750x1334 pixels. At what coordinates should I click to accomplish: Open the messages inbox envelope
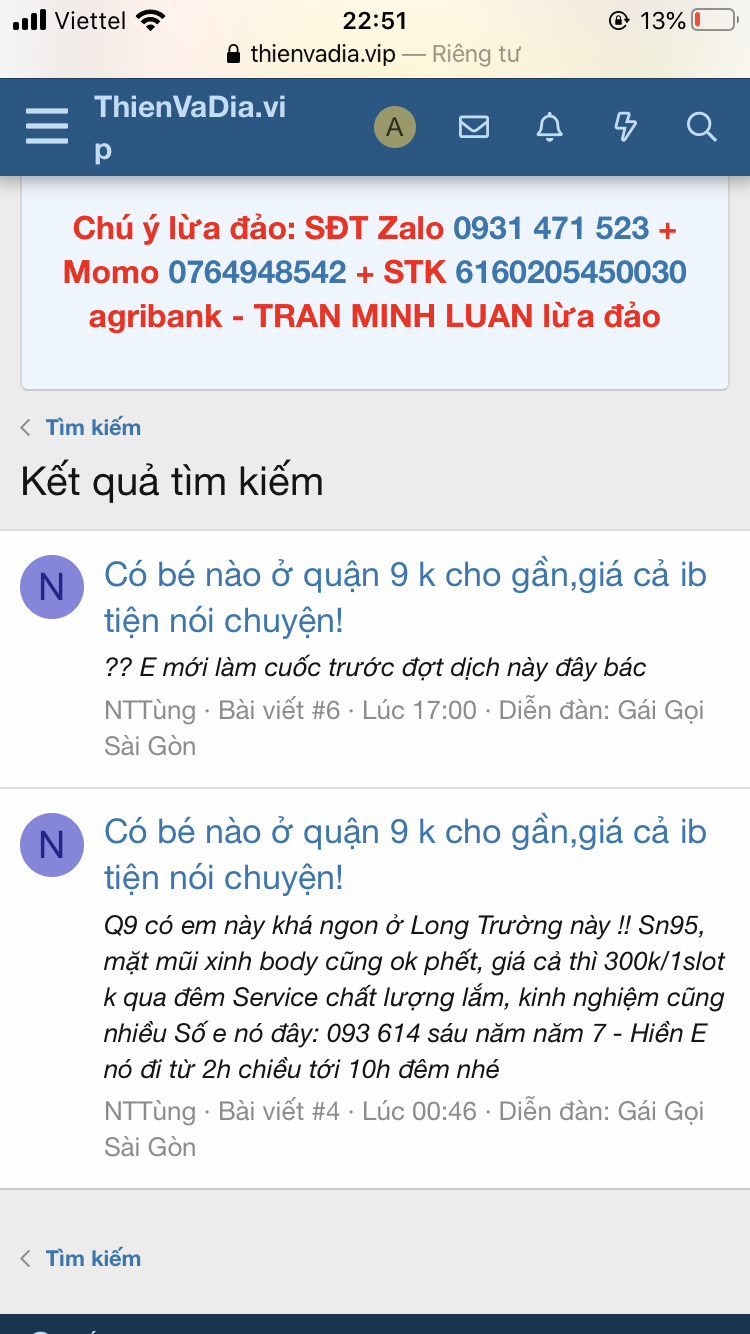[x=473, y=127]
